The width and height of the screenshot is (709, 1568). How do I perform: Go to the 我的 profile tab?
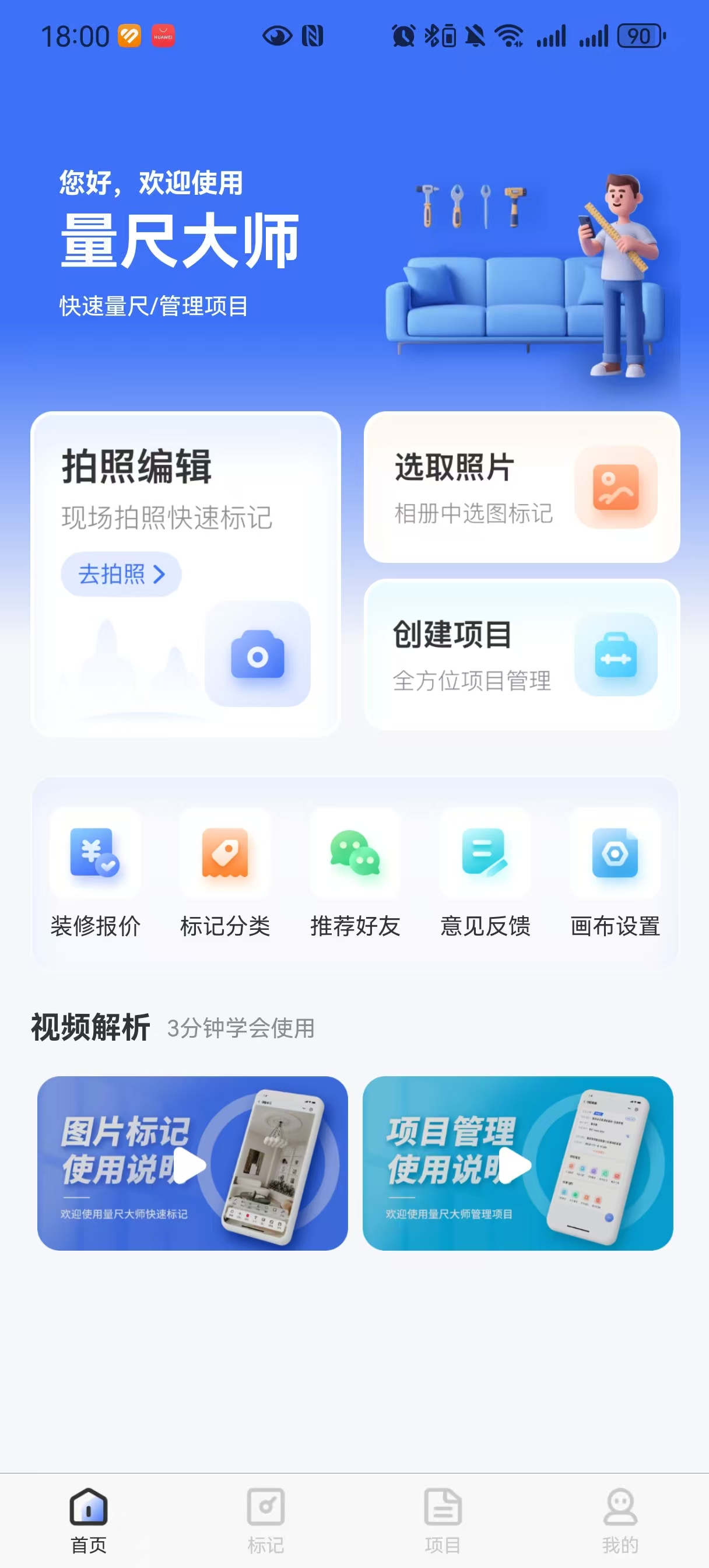click(620, 1515)
